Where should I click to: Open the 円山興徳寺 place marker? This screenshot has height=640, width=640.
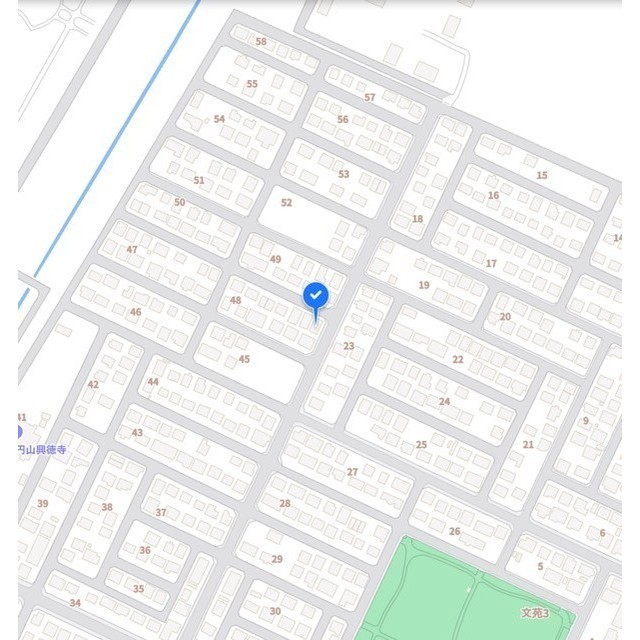(20, 432)
